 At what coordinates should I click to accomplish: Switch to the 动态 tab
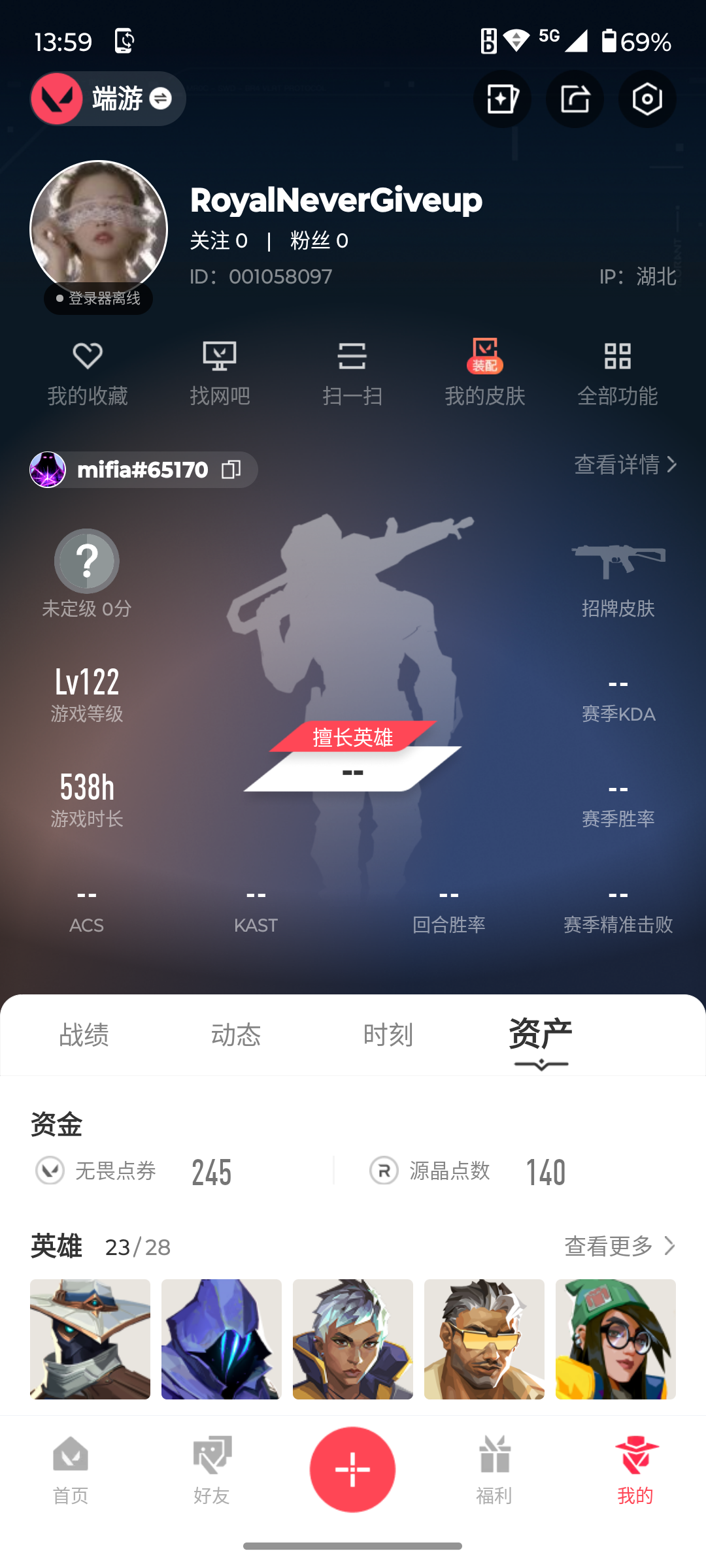tap(236, 1035)
